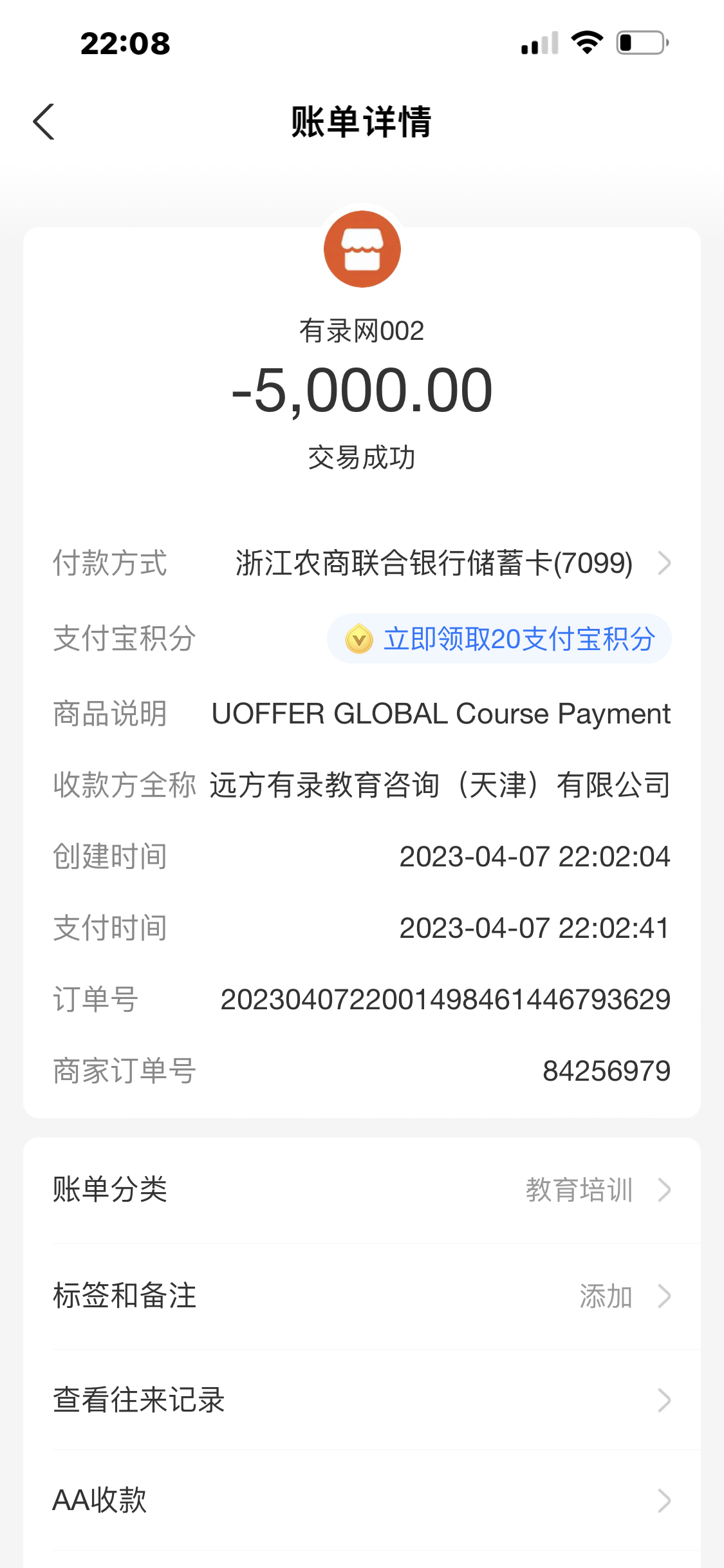Viewport: 724px width, 1568px height.
Task: Select the AA收款 option
Action: pos(362,1500)
